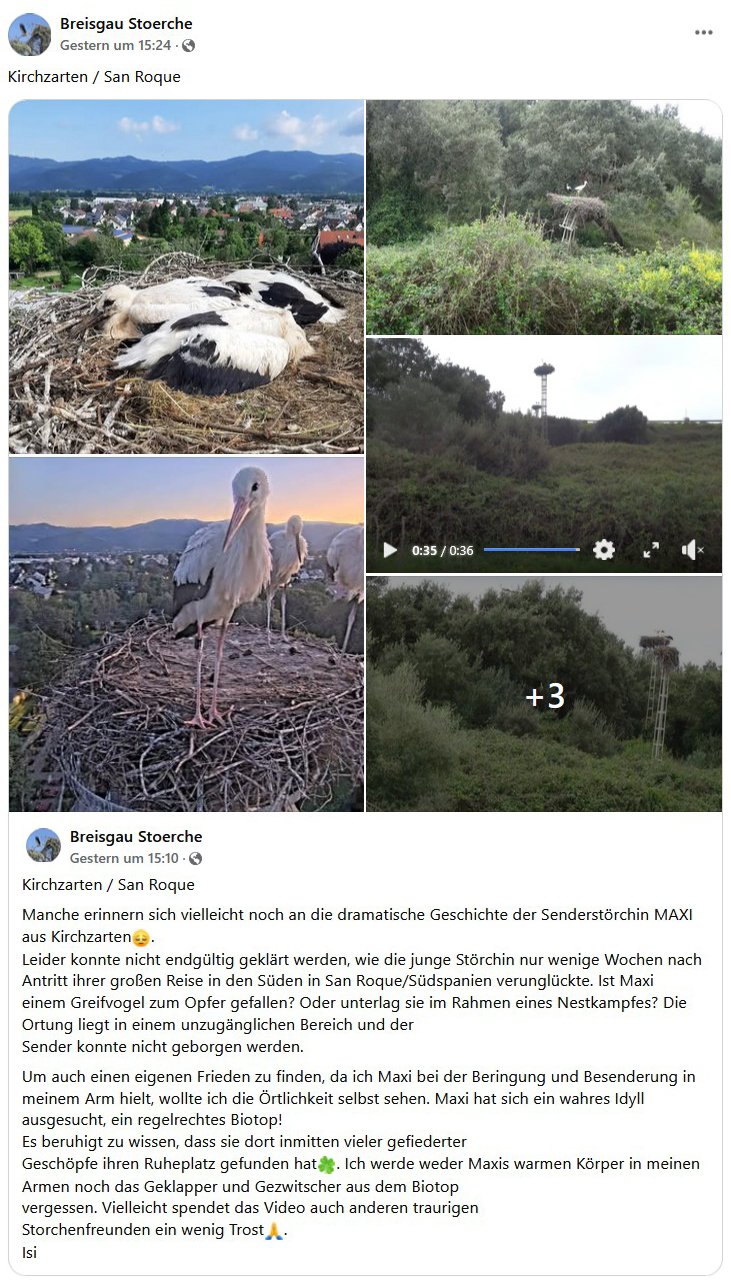
Task: Open the post timestamp Gestern um 15:24
Action: (115, 45)
